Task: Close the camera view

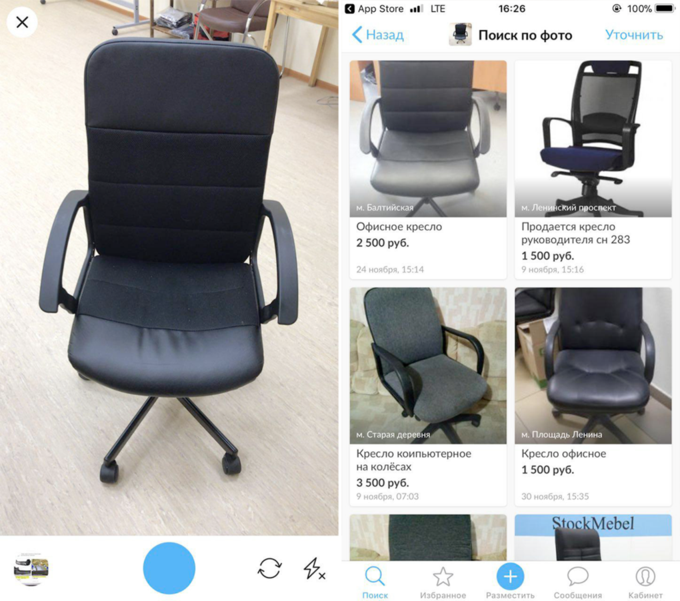Action: click(x=22, y=22)
